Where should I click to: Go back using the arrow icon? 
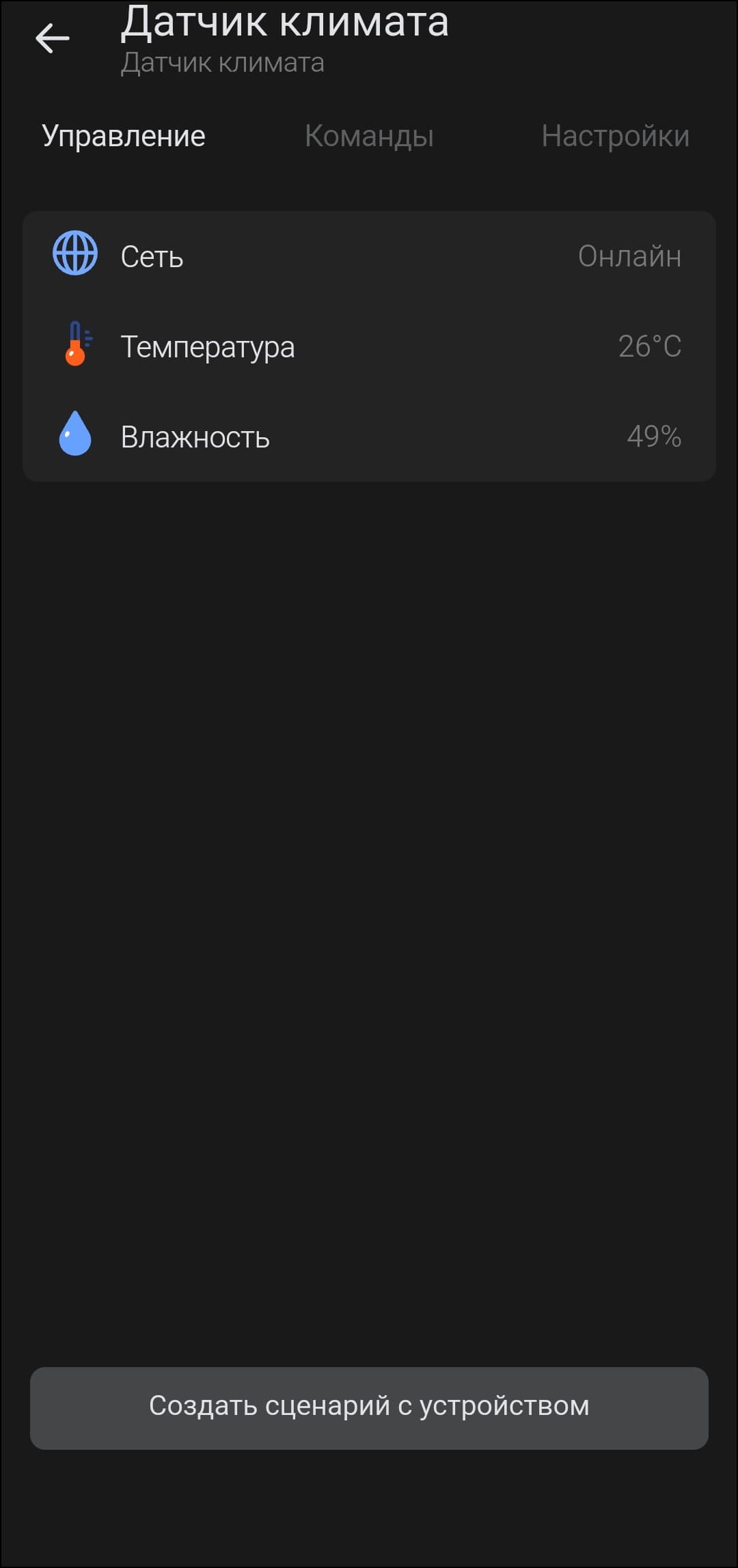point(53,38)
